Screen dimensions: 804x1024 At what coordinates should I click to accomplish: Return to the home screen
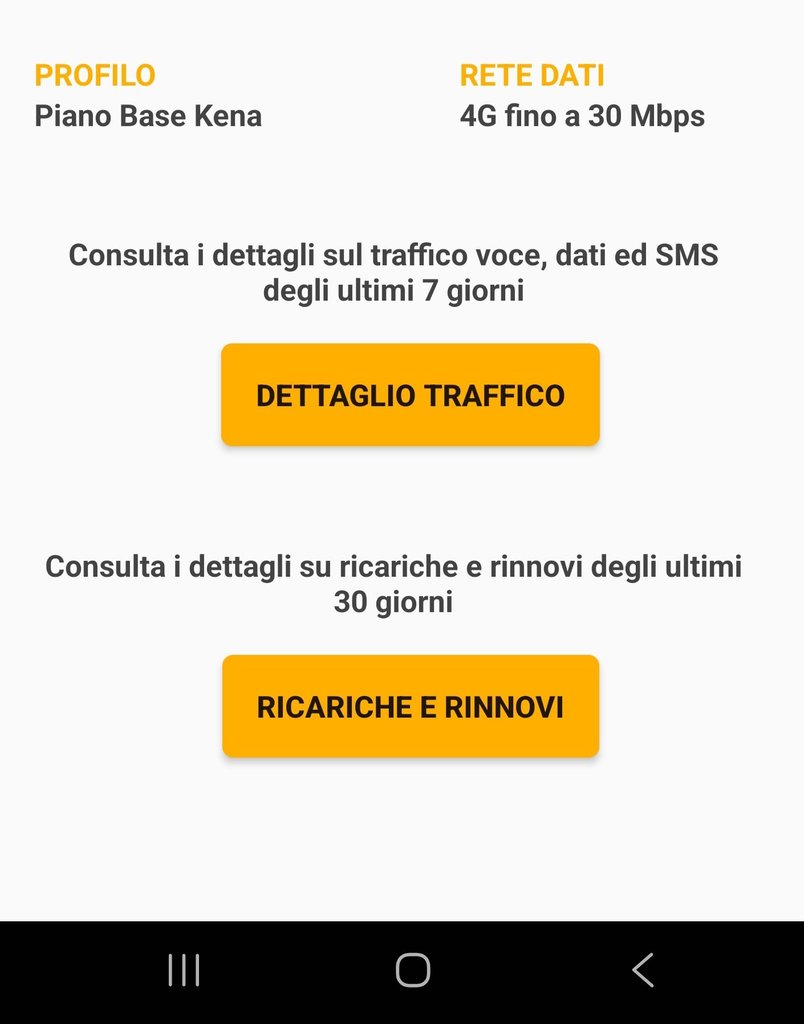tap(412, 970)
